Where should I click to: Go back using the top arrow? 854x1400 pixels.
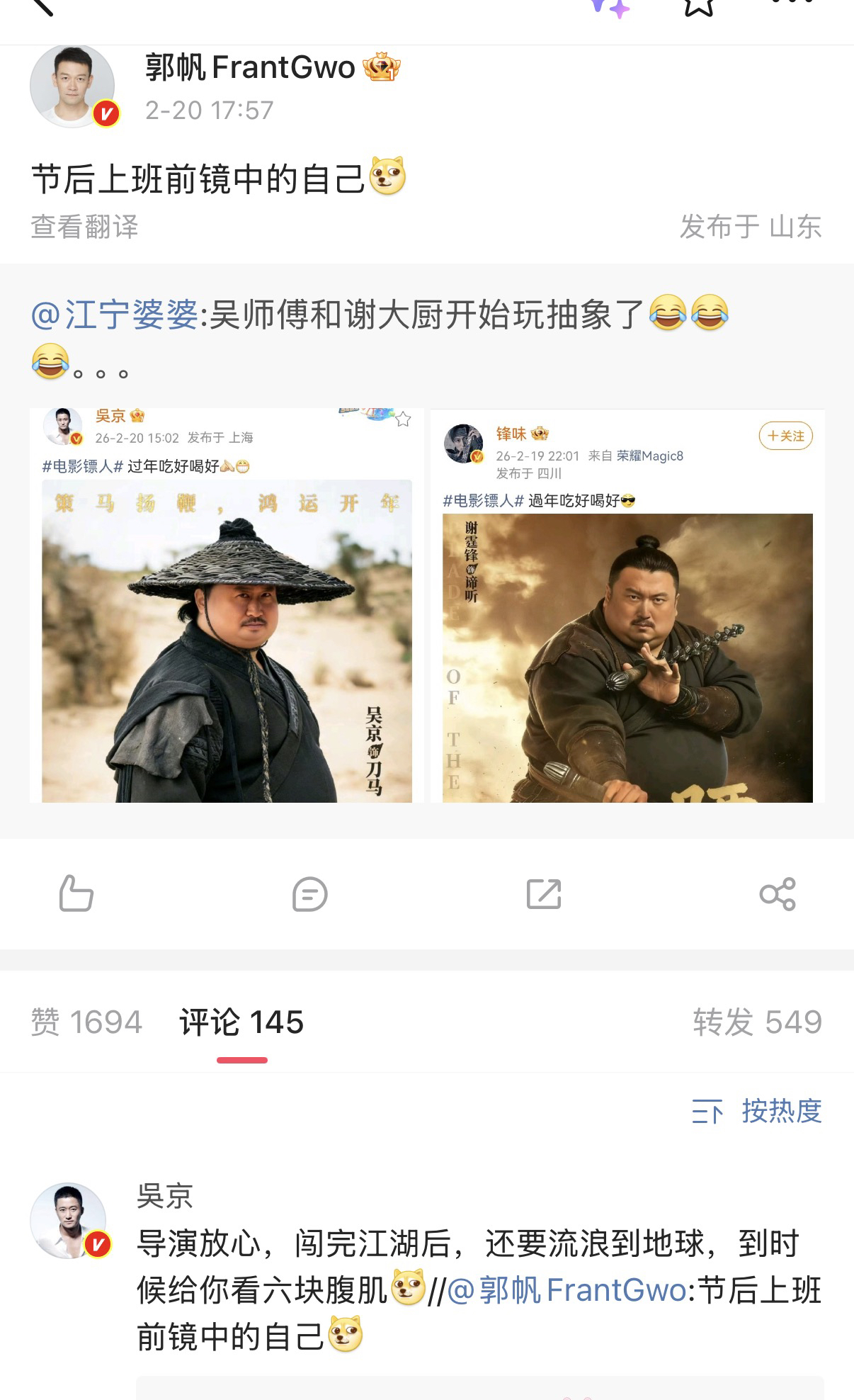pyautogui.click(x=42, y=7)
